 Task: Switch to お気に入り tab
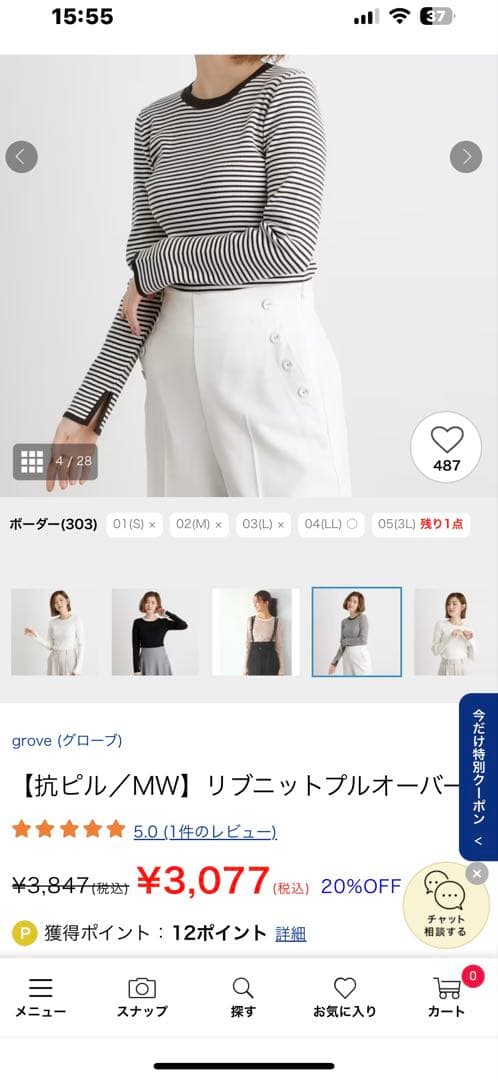(x=344, y=997)
